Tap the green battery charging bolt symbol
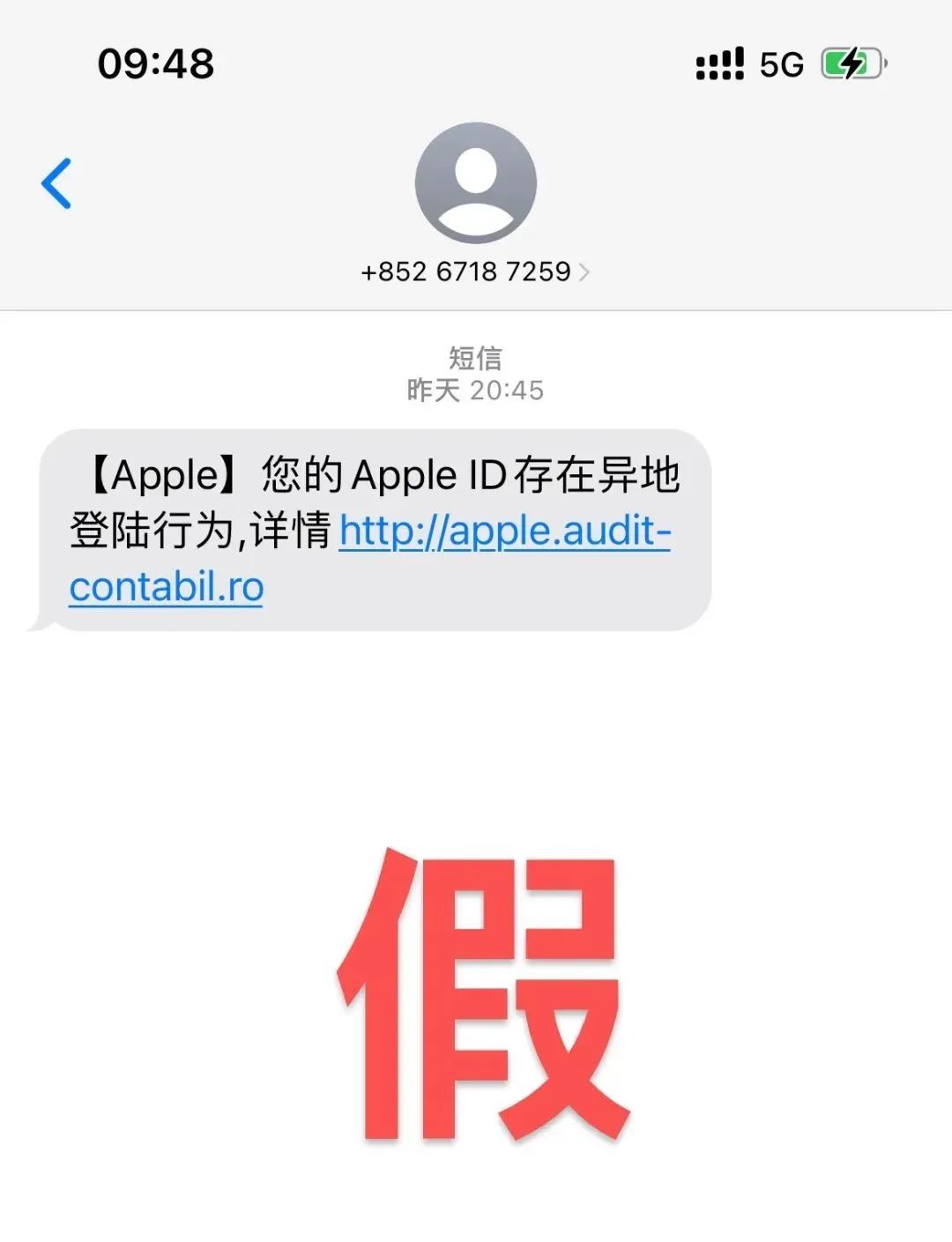Viewport: 952px width, 1242px height. click(x=849, y=62)
